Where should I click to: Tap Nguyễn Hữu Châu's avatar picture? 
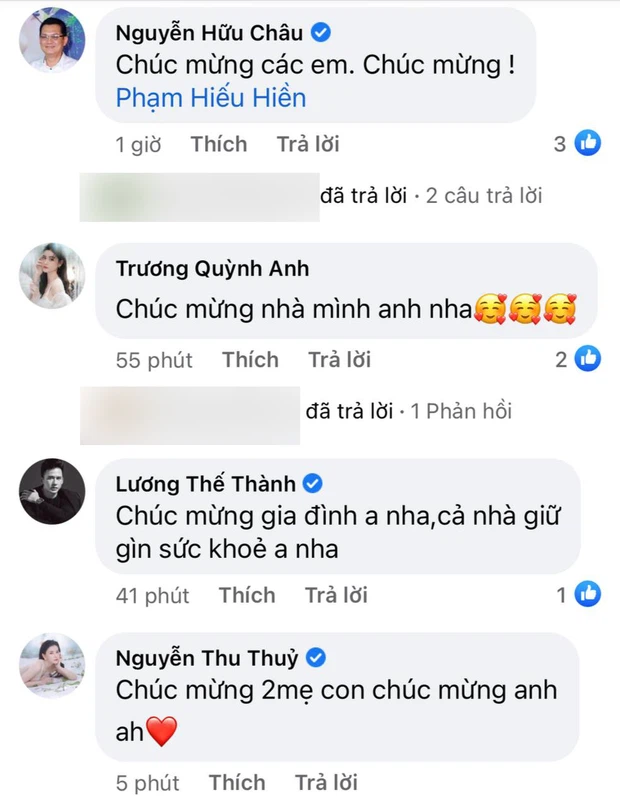[x=52, y=41]
